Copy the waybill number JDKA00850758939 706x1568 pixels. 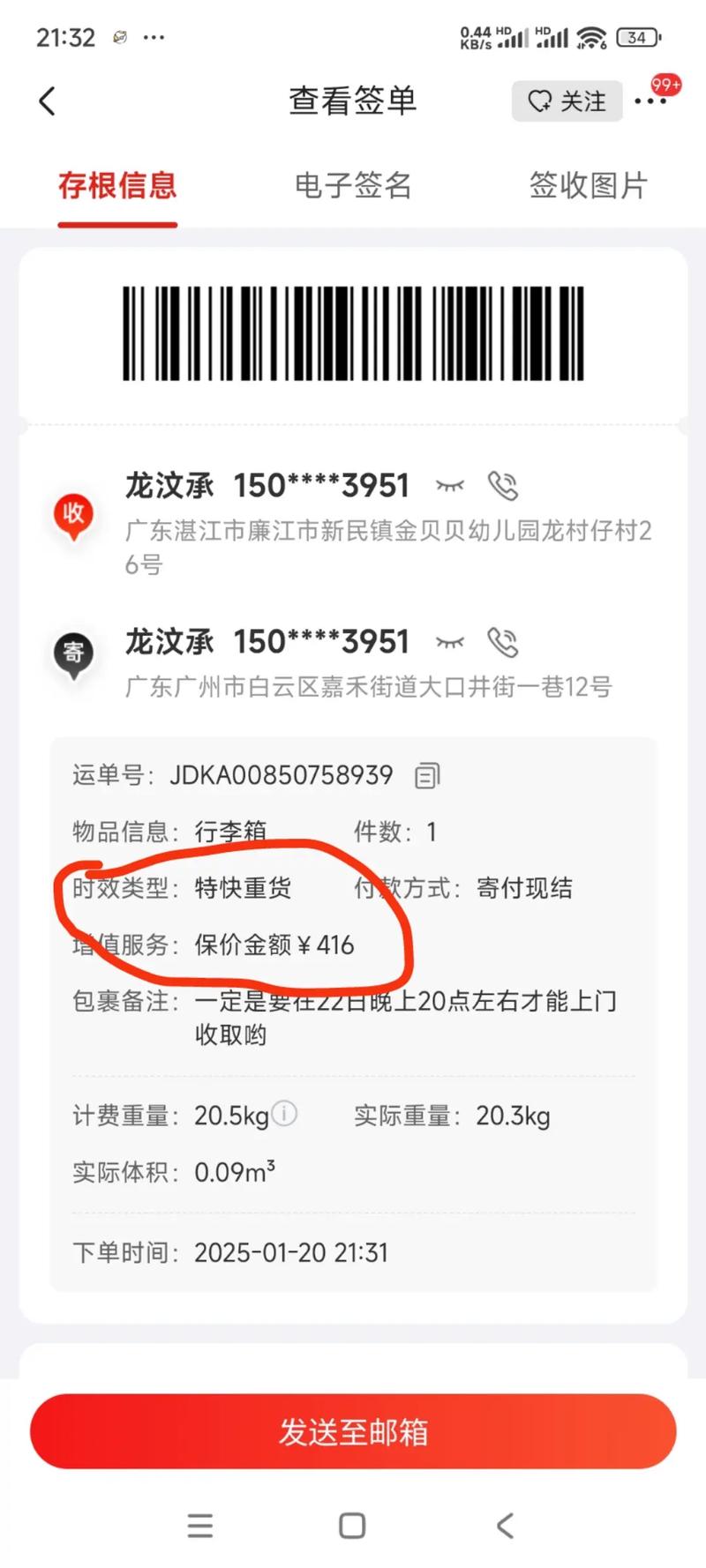427,775
